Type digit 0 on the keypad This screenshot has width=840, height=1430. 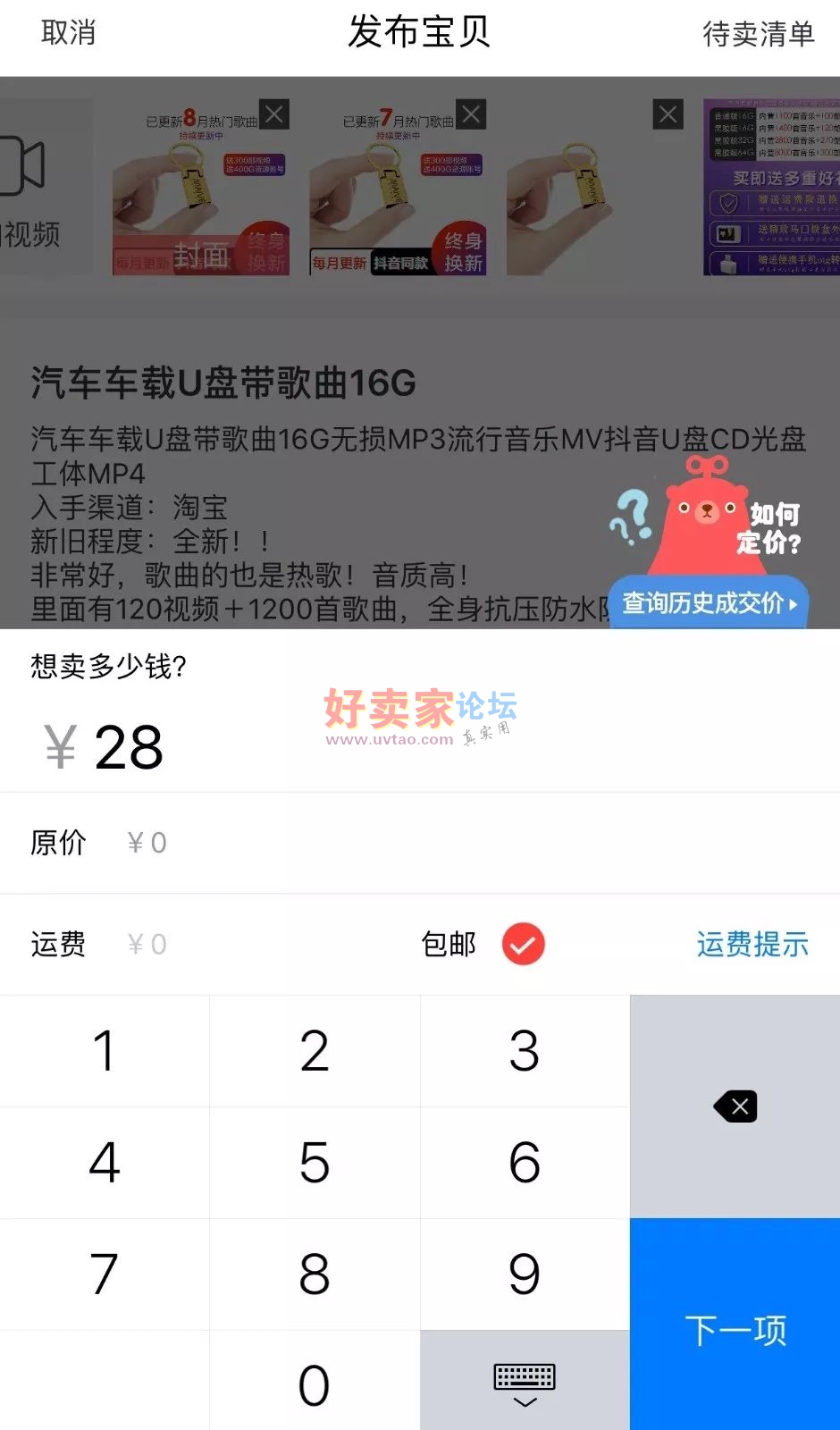tap(315, 1385)
